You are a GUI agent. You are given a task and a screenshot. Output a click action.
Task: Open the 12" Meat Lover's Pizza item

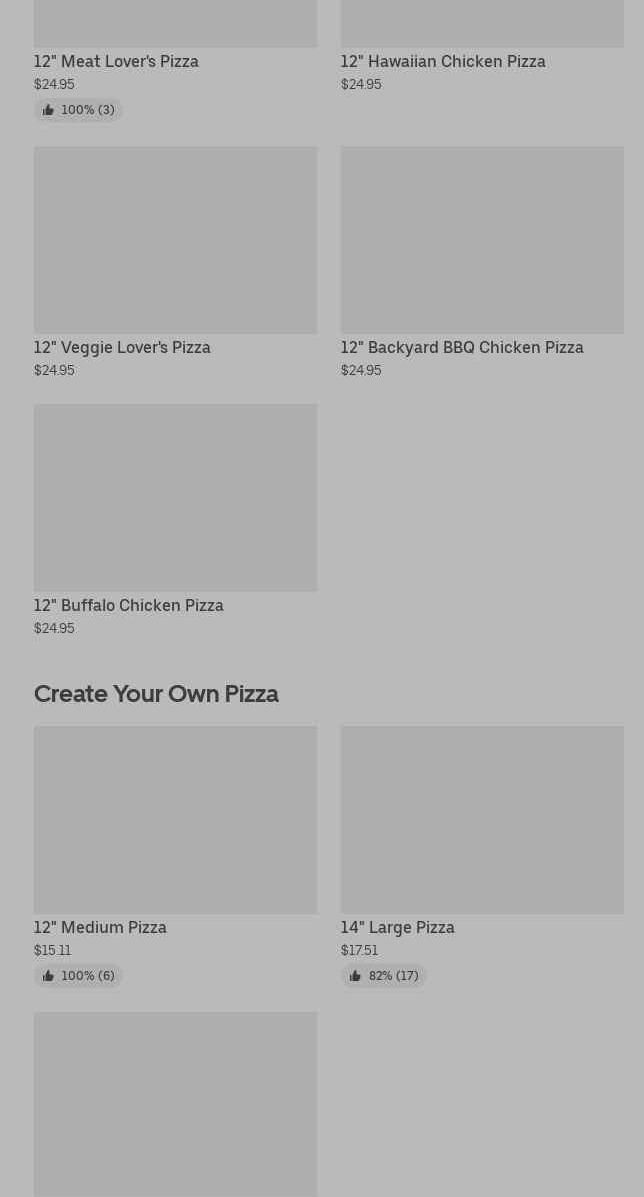(x=116, y=61)
